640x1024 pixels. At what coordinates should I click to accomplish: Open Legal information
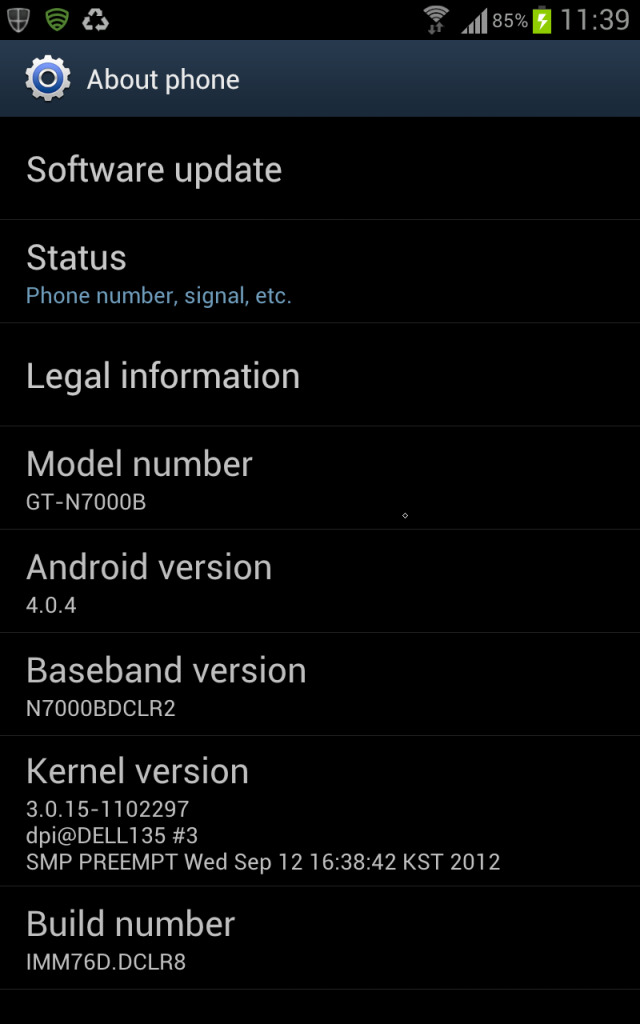(x=320, y=376)
